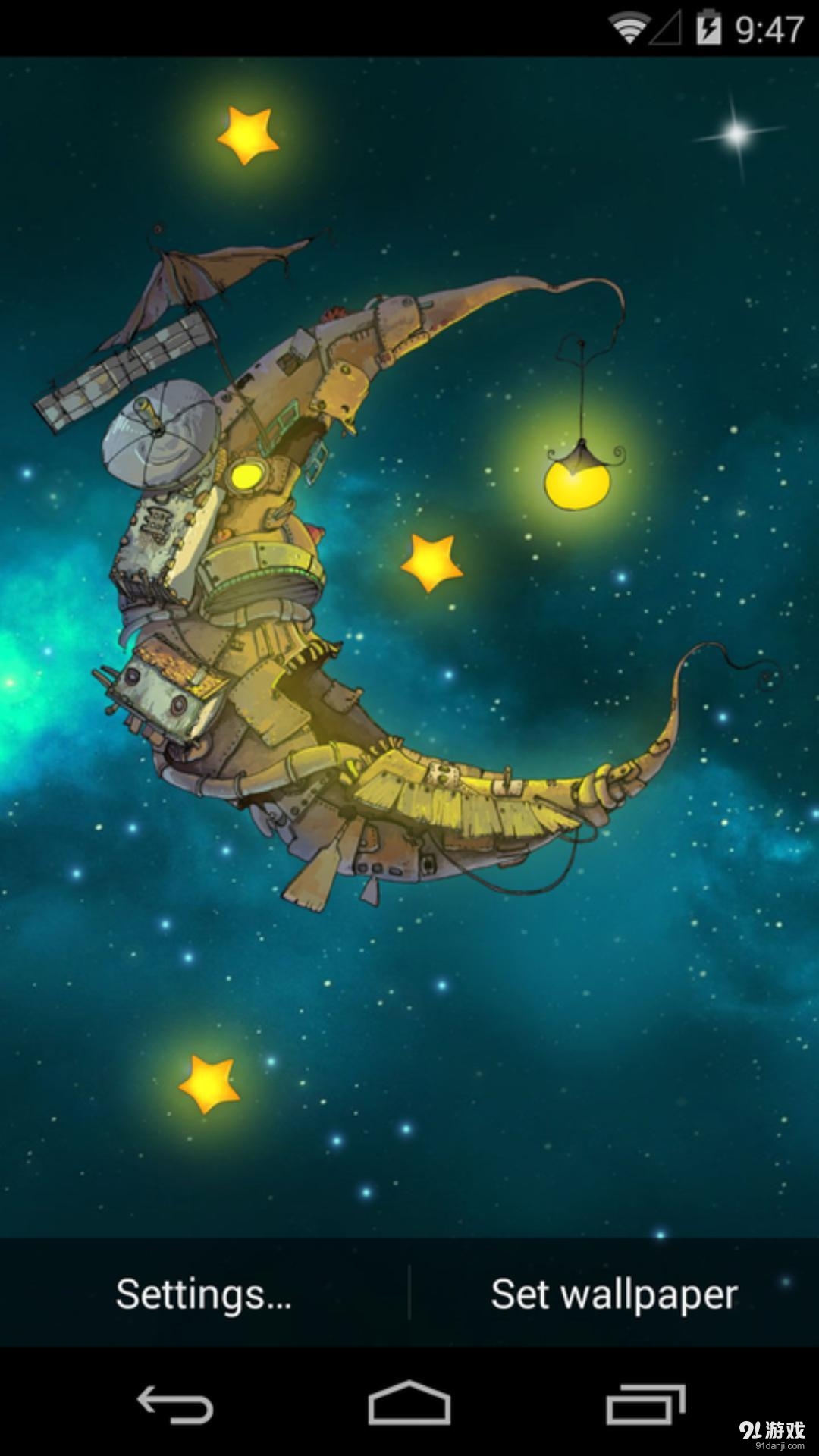Tap the Set wallpaper button
This screenshot has width=819, height=1456.
(x=614, y=1294)
